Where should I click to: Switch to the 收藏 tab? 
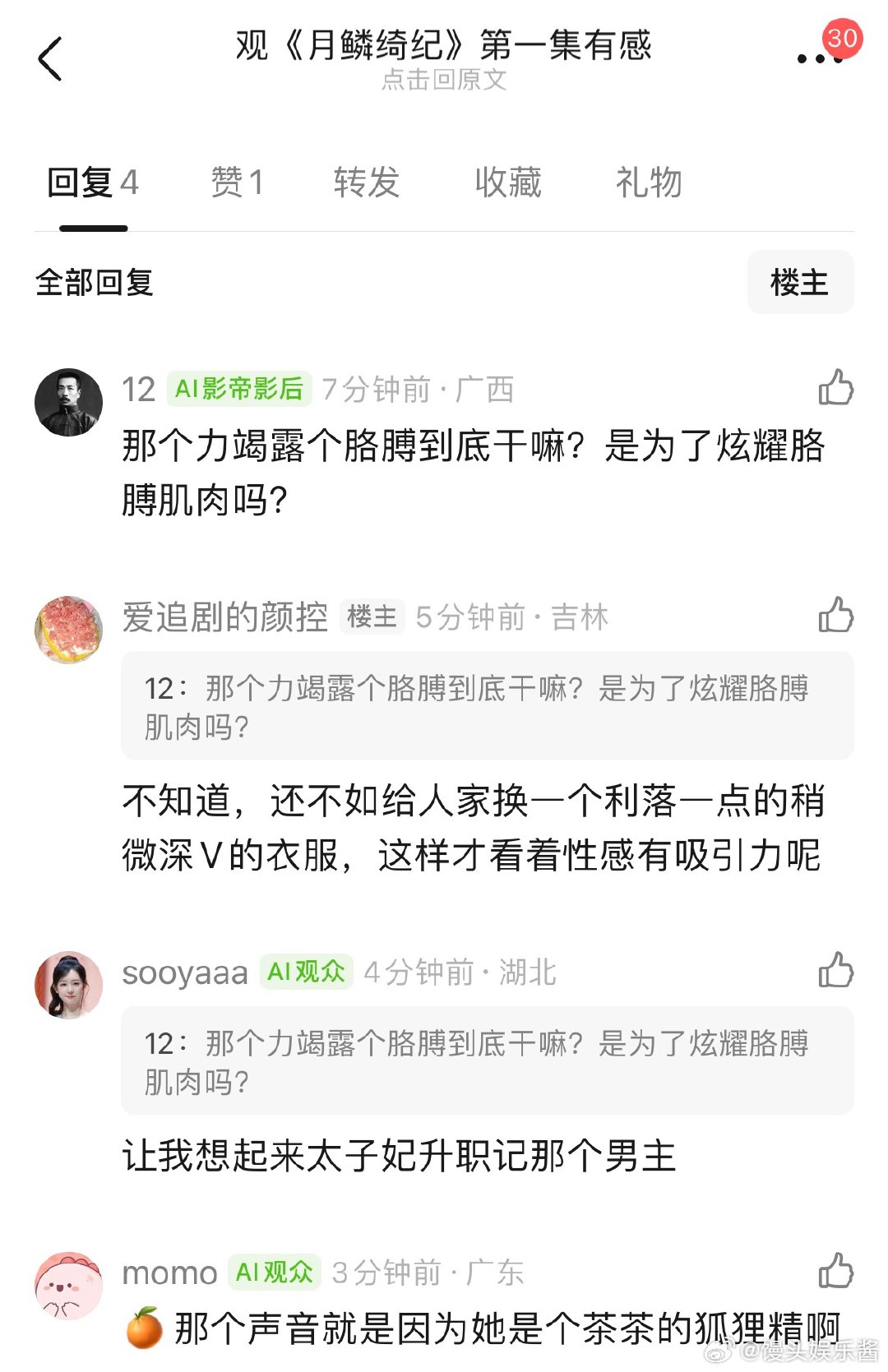[507, 182]
